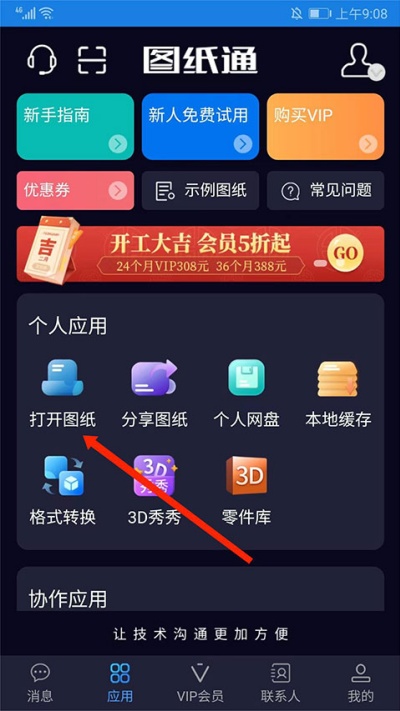Open 零件库 parts library
The image size is (400, 711).
coord(246,490)
